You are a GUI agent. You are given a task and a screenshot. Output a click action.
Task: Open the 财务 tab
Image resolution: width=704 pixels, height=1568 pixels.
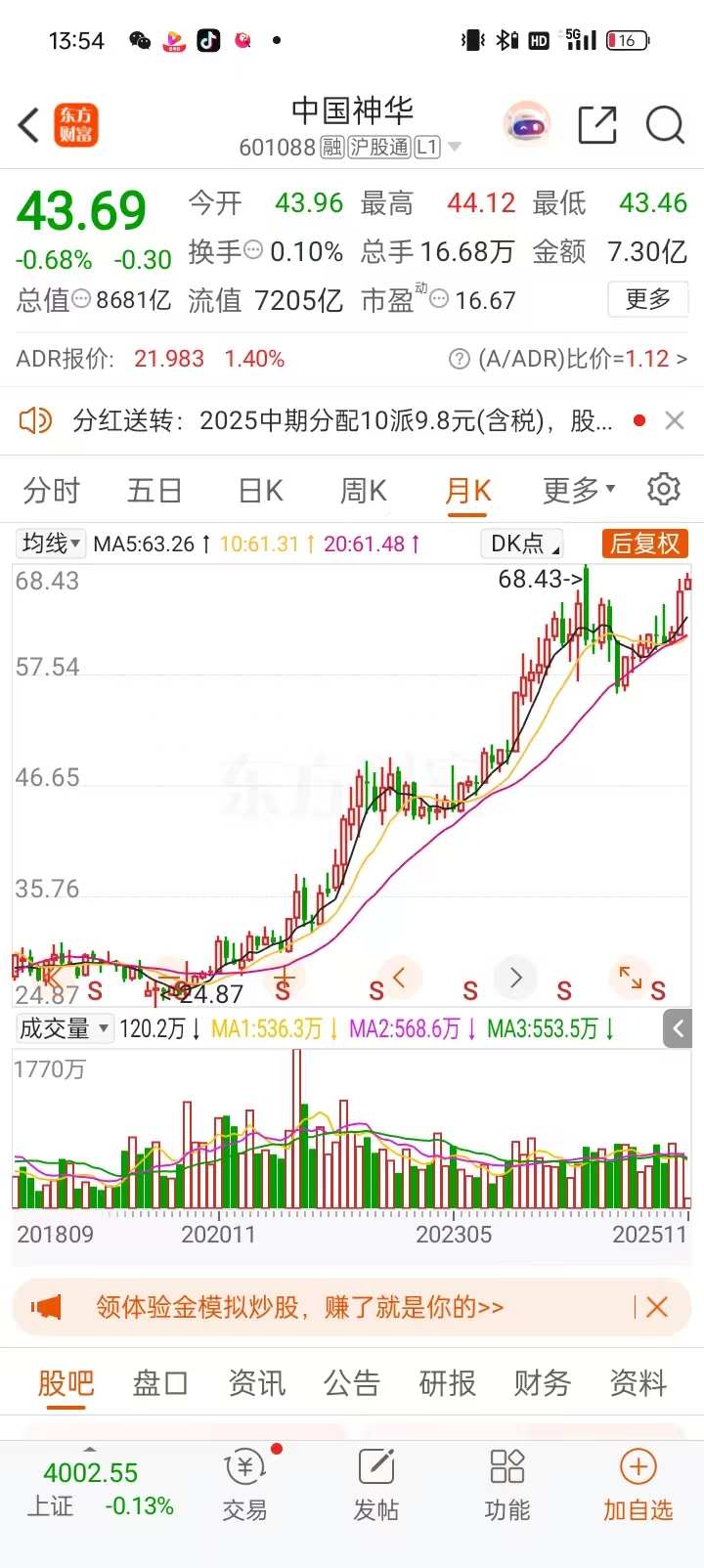(542, 1383)
